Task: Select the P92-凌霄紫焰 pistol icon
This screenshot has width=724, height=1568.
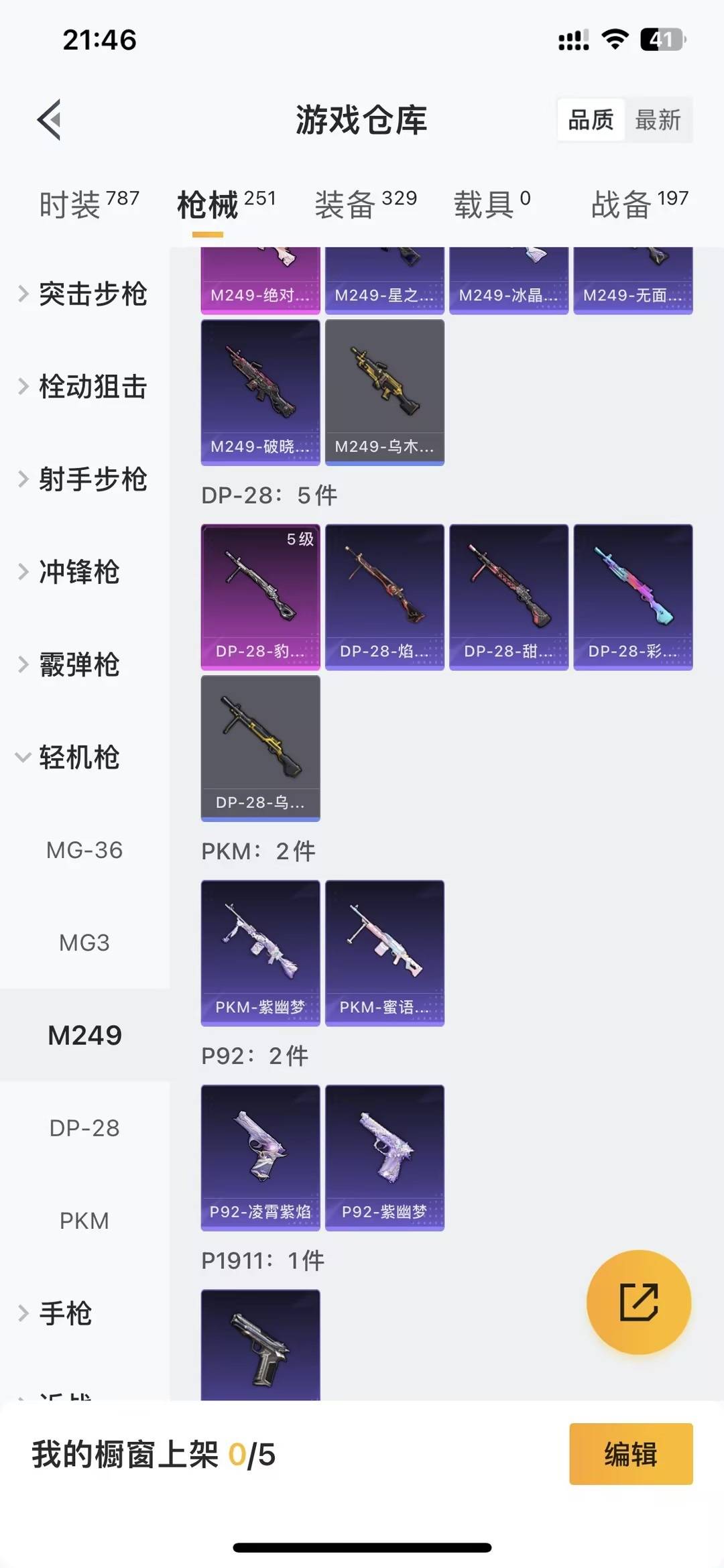Action: tap(260, 1156)
